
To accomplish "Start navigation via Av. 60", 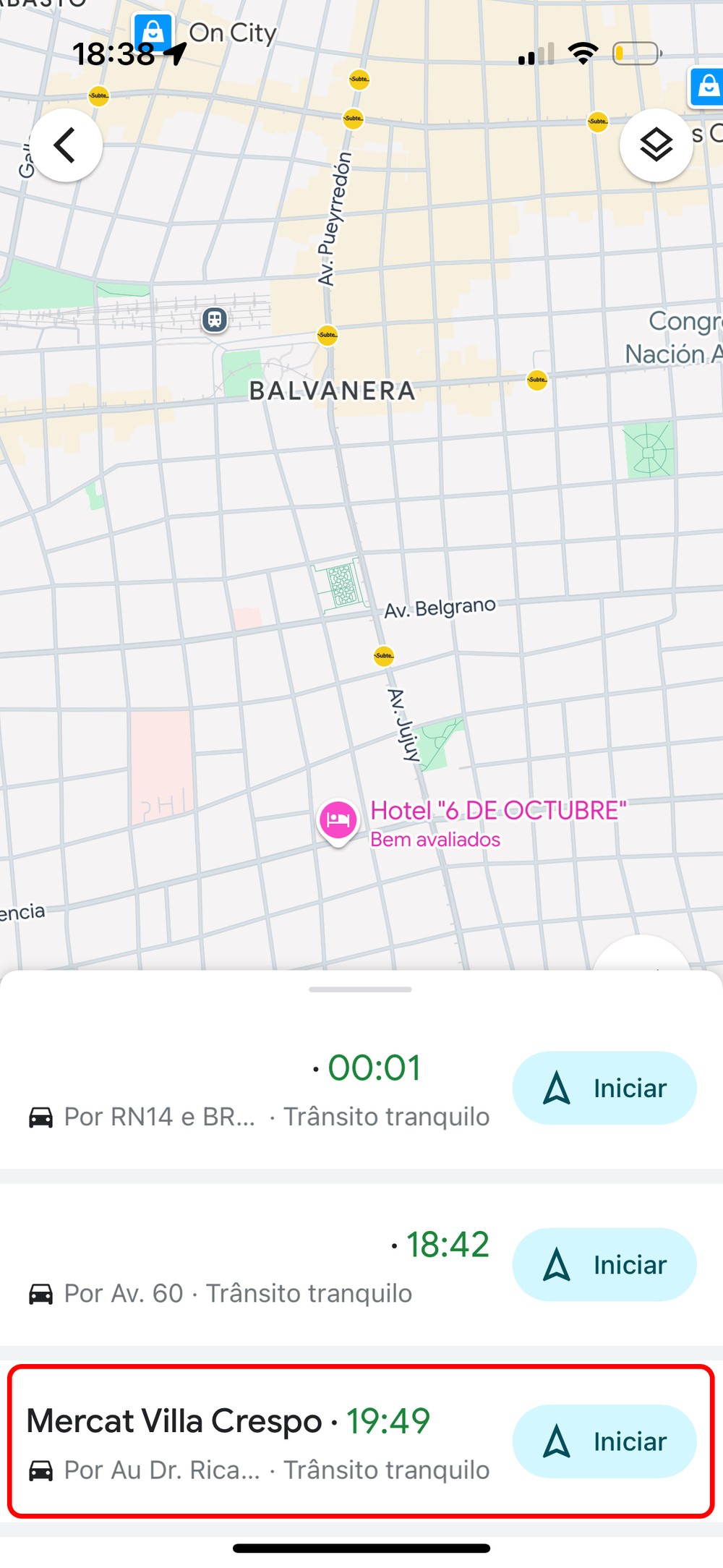I will click(x=604, y=1264).
